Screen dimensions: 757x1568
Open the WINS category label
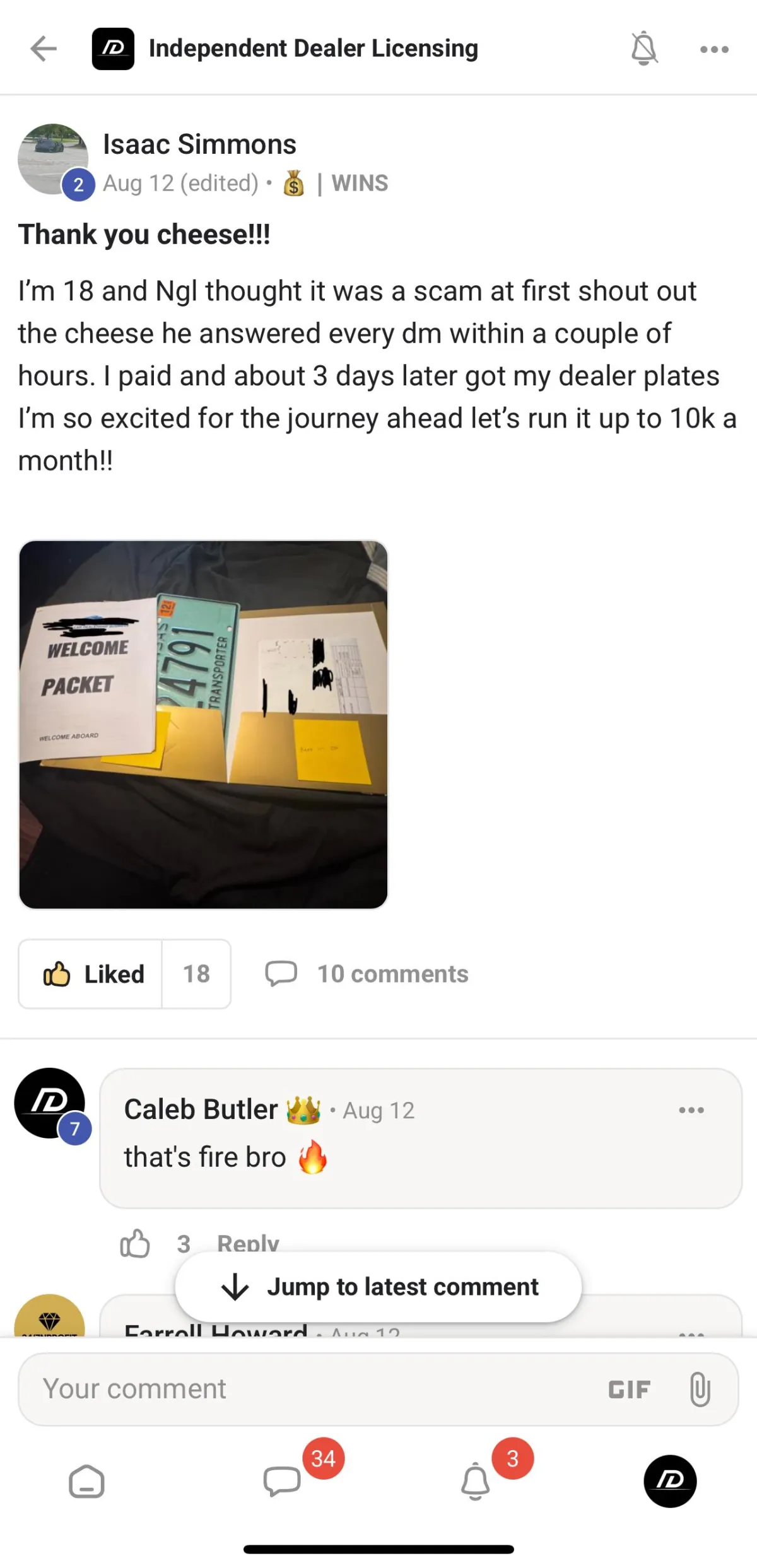tap(360, 183)
